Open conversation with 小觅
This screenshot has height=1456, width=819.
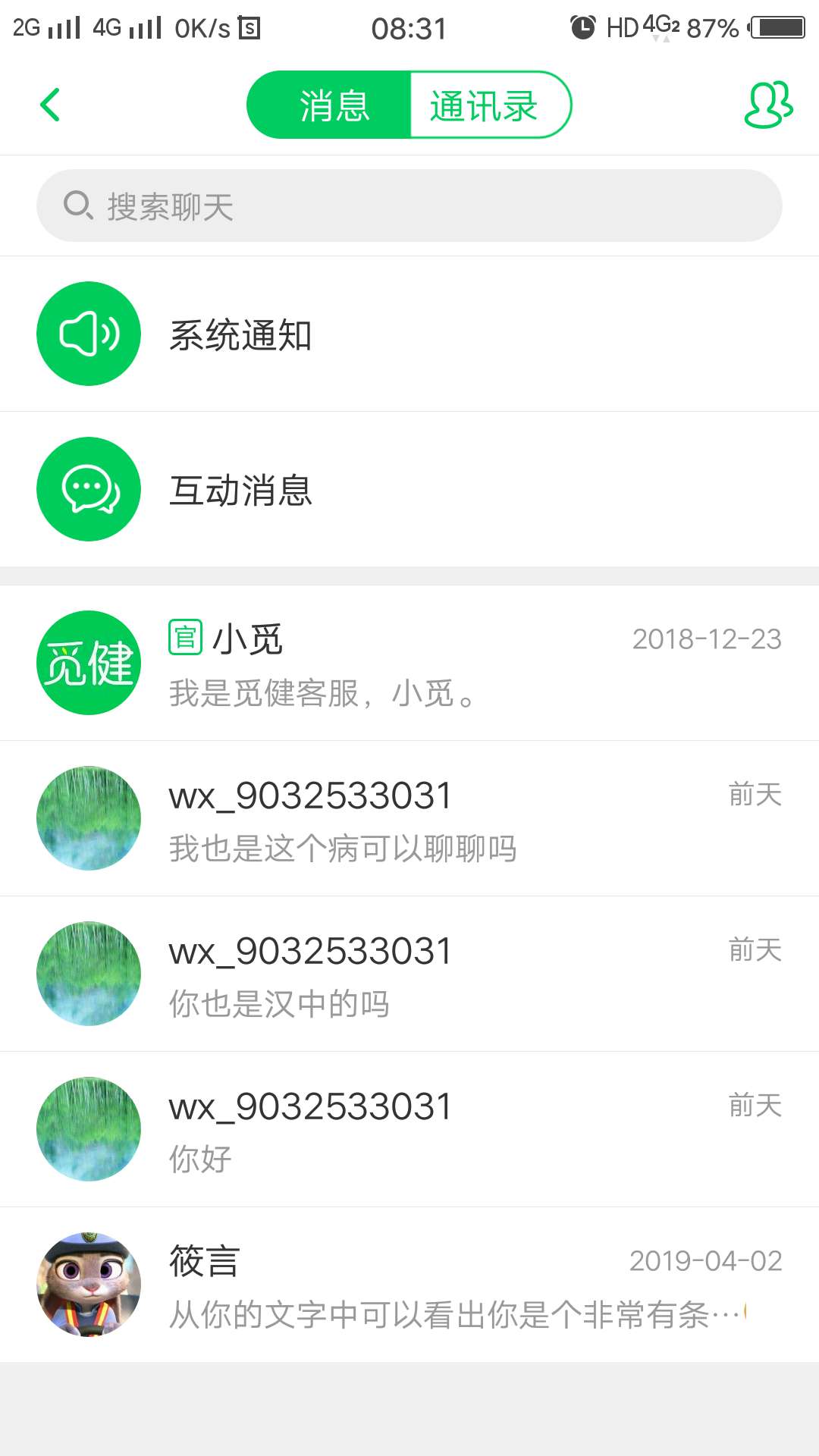pos(409,662)
